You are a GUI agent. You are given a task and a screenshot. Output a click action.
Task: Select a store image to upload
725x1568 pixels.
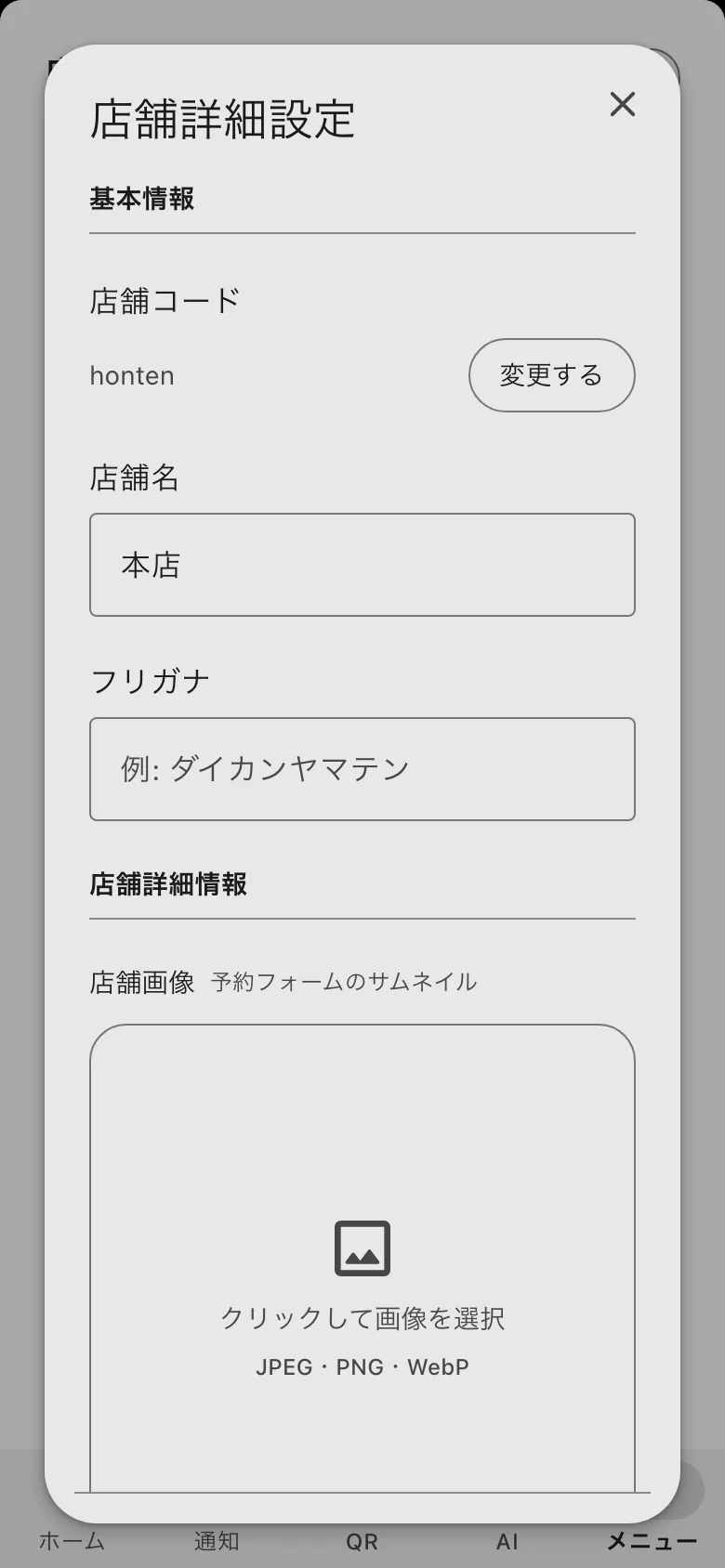coord(362,1260)
